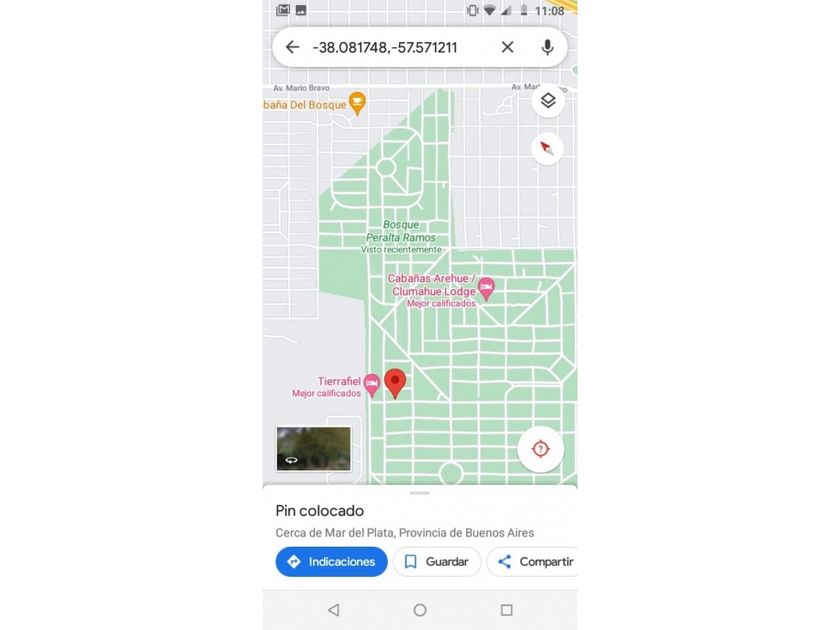Viewport: 840px width, 630px height.
Task: Reset map orientation with the compass
Action: point(547,148)
